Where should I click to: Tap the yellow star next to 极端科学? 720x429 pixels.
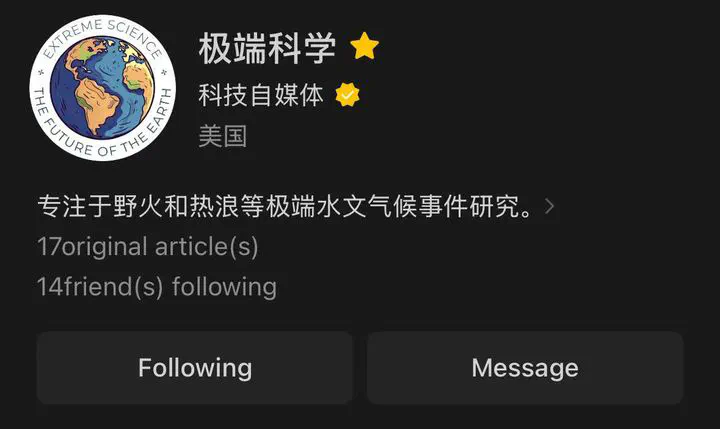click(x=365, y=47)
